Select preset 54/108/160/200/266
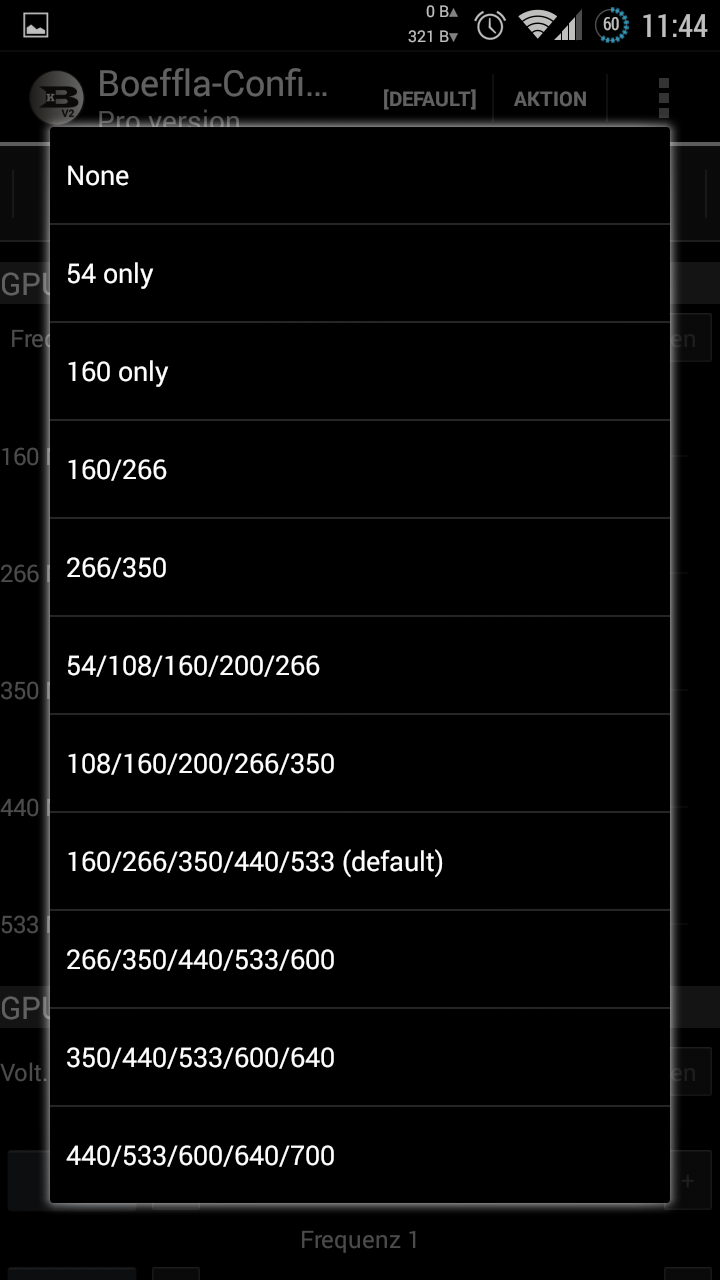 360,666
